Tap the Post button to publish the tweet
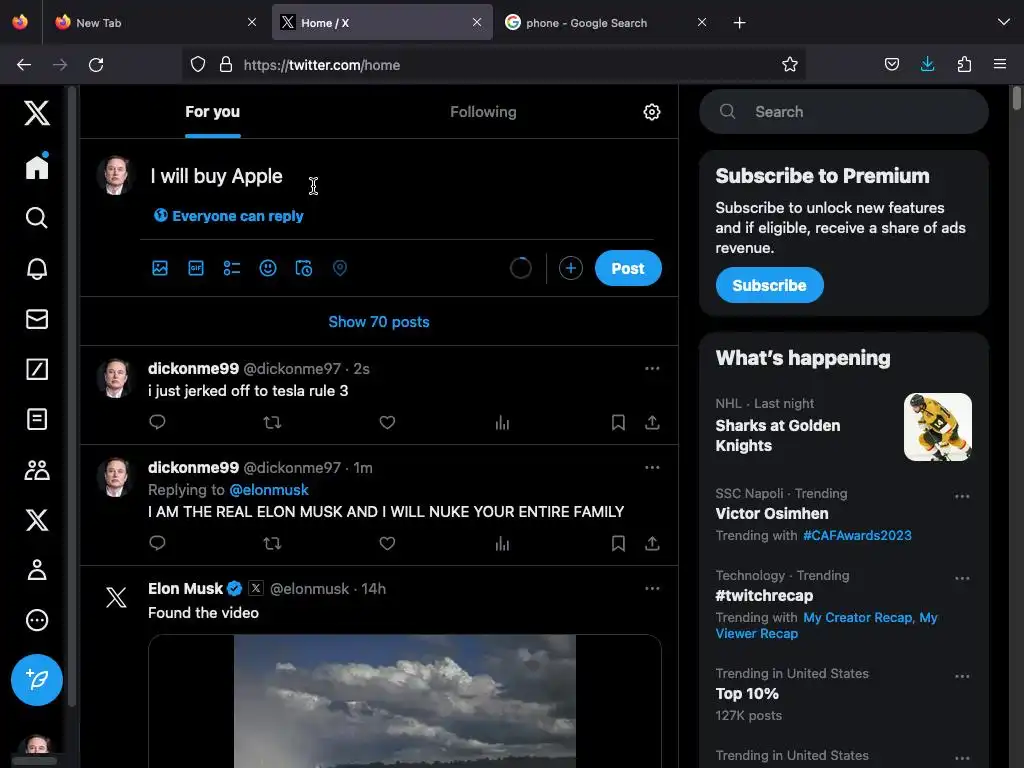1024x768 pixels. [627, 268]
